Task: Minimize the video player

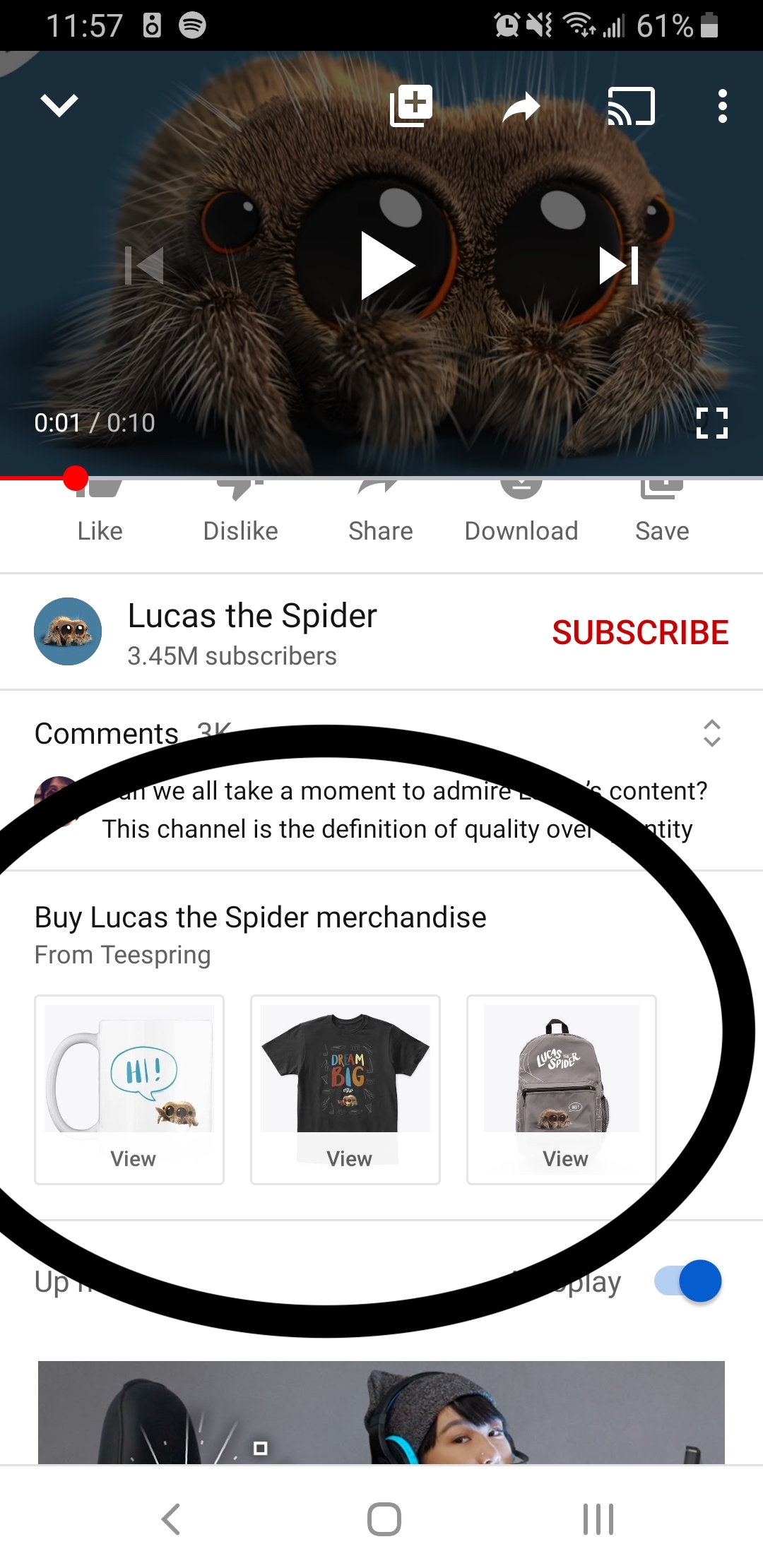Action: point(59,106)
